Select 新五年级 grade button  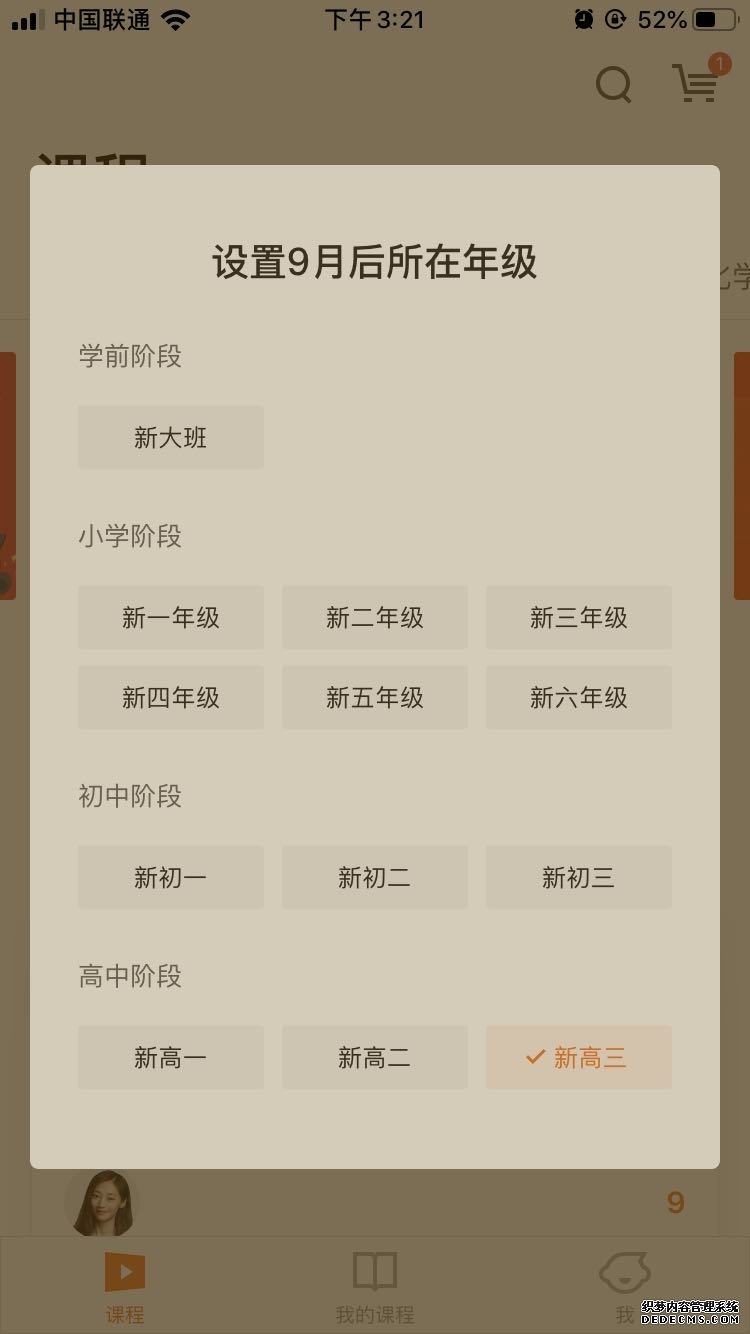click(x=374, y=697)
